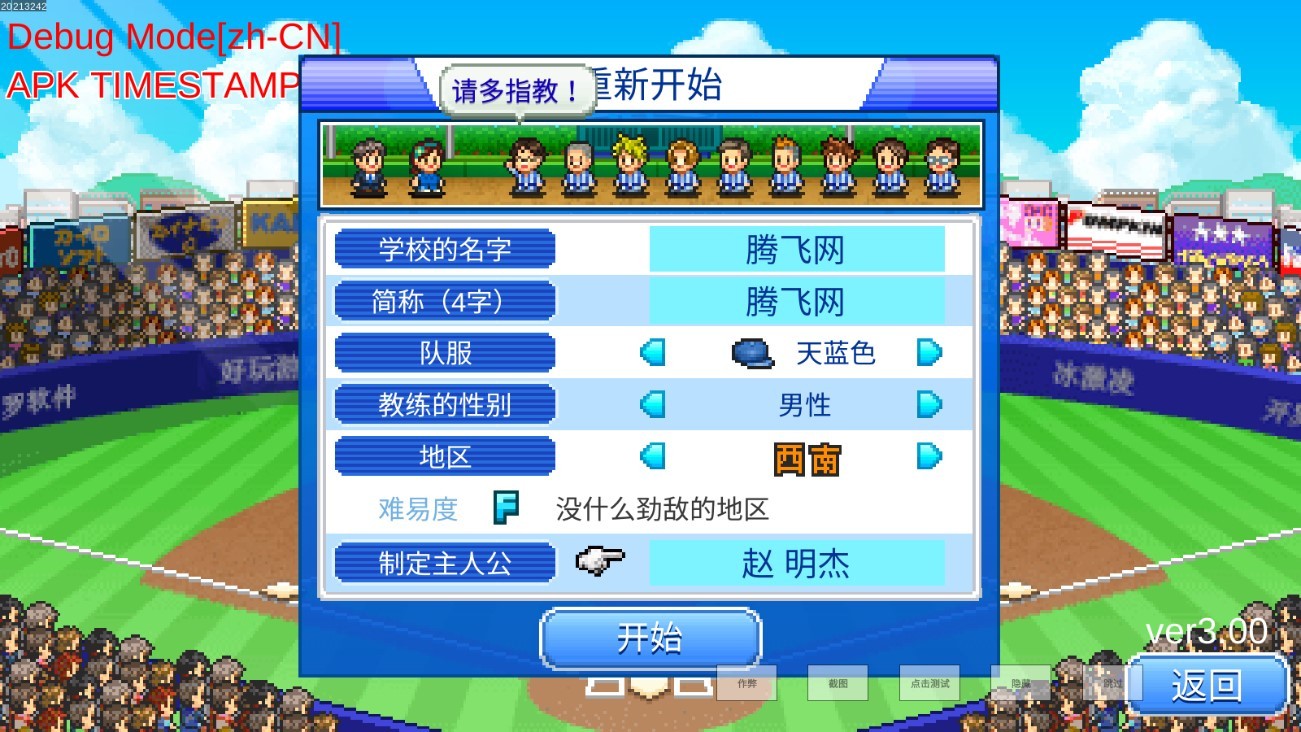1301x732 pixels.
Task: Choose the previous region before 西南
Action: (653, 456)
